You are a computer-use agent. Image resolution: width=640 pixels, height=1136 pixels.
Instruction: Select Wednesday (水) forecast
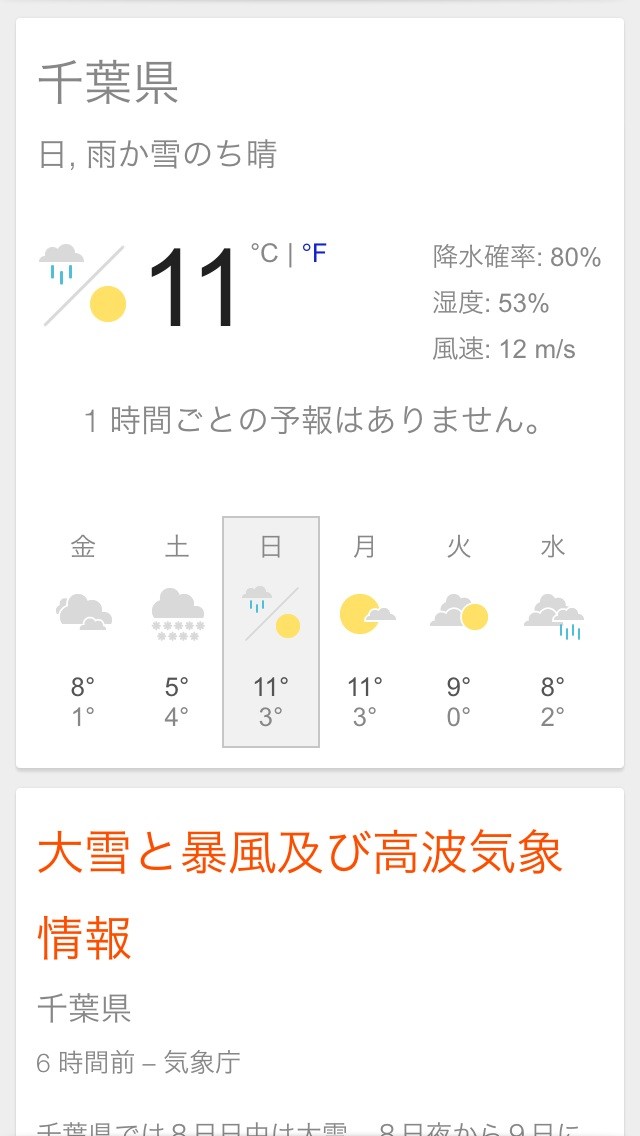(x=553, y=632)
